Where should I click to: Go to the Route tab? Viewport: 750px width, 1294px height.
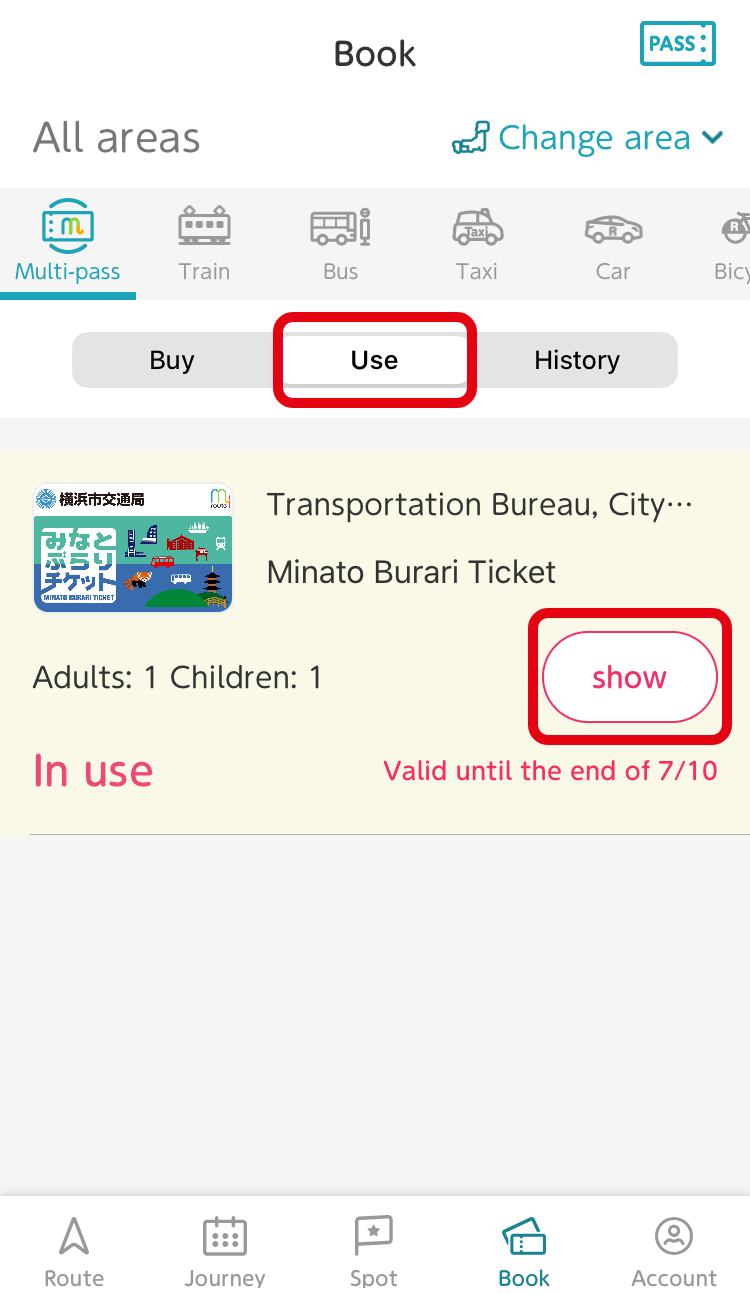[x=74, y=1250]
